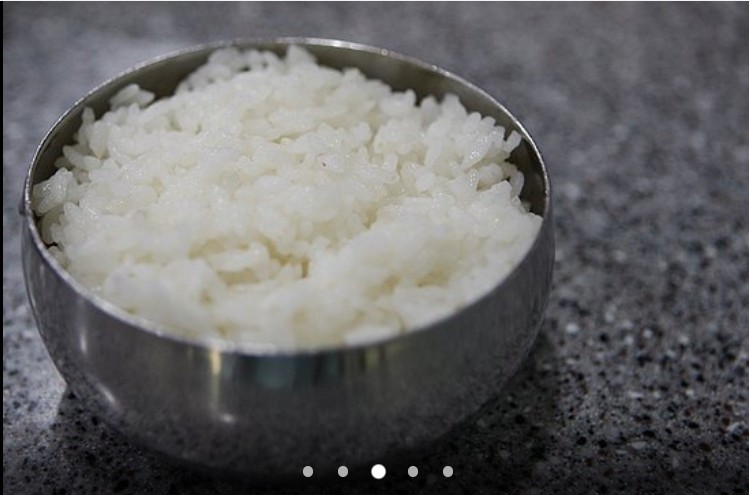Switch to the fifth carousel page dot
This screenshot has height=495, width=749.
click(448, 471)
